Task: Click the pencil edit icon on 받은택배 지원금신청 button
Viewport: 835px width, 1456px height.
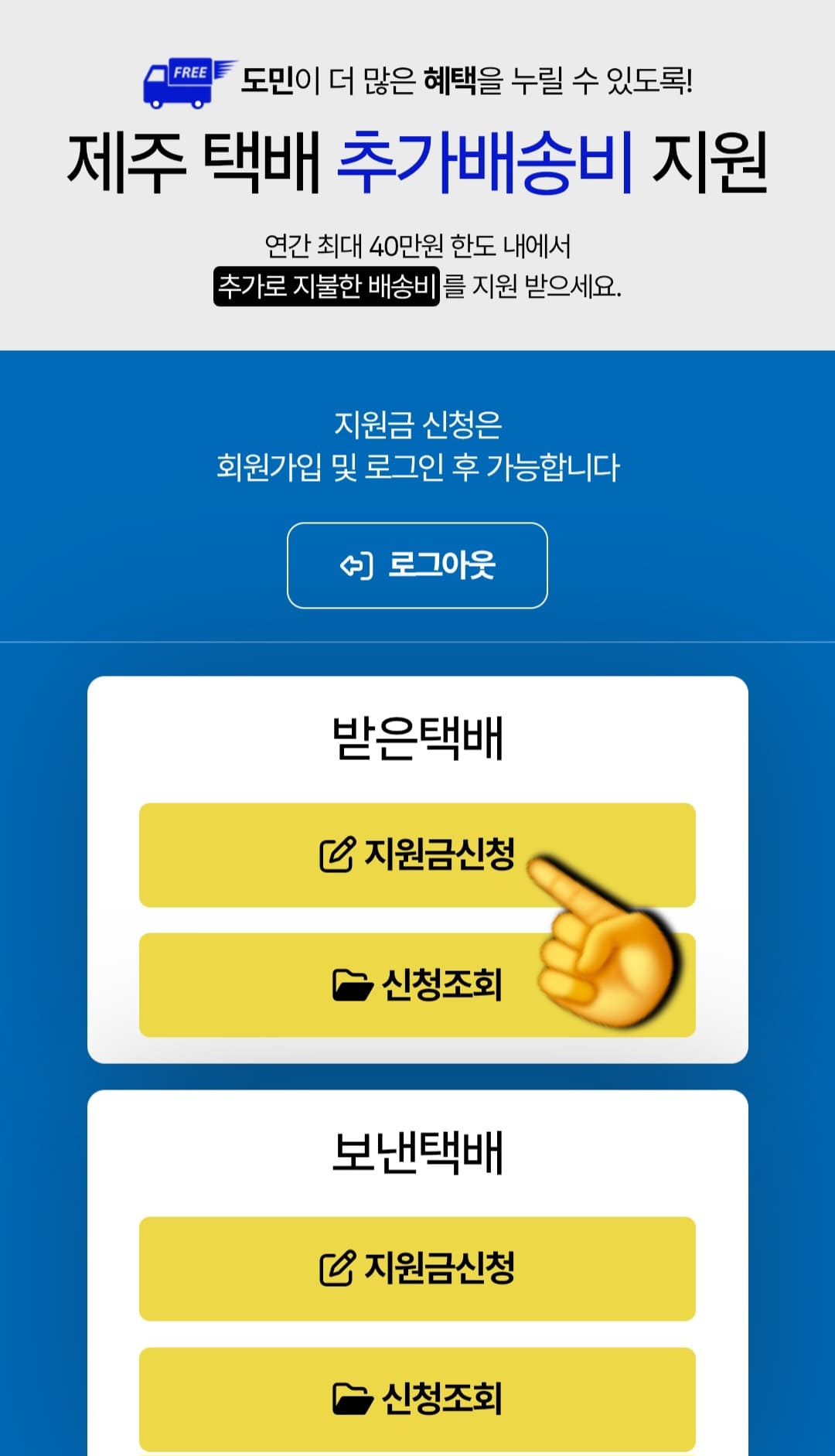Action: [x=338, y=857]
